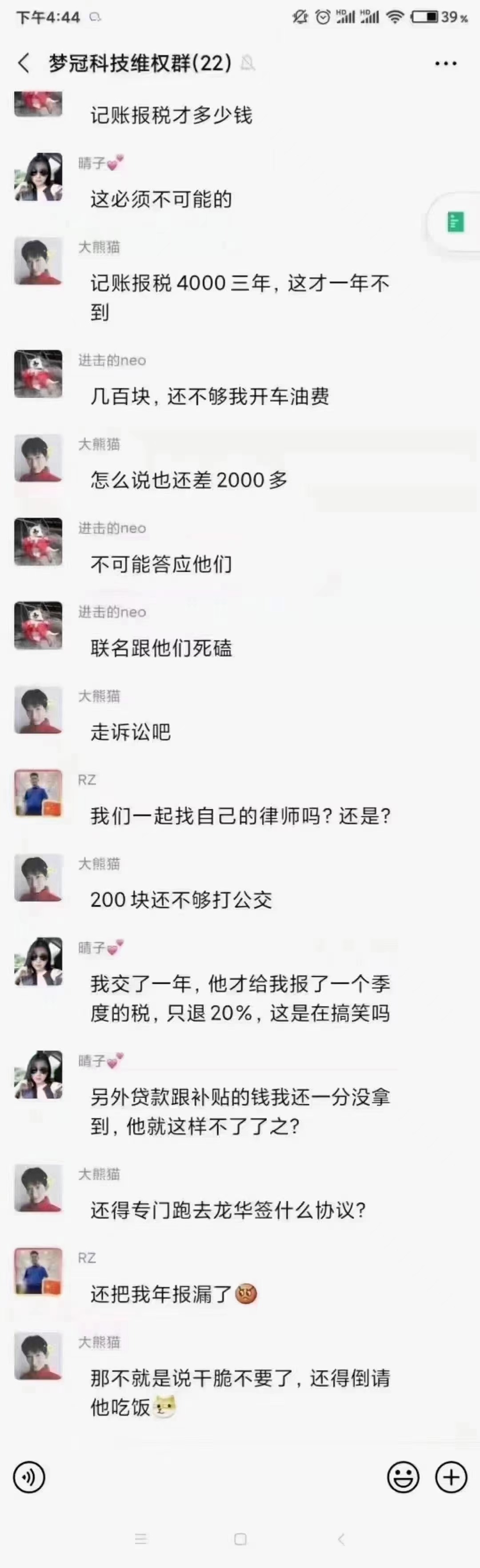Open the group chat overflow menu

(445, 64)
